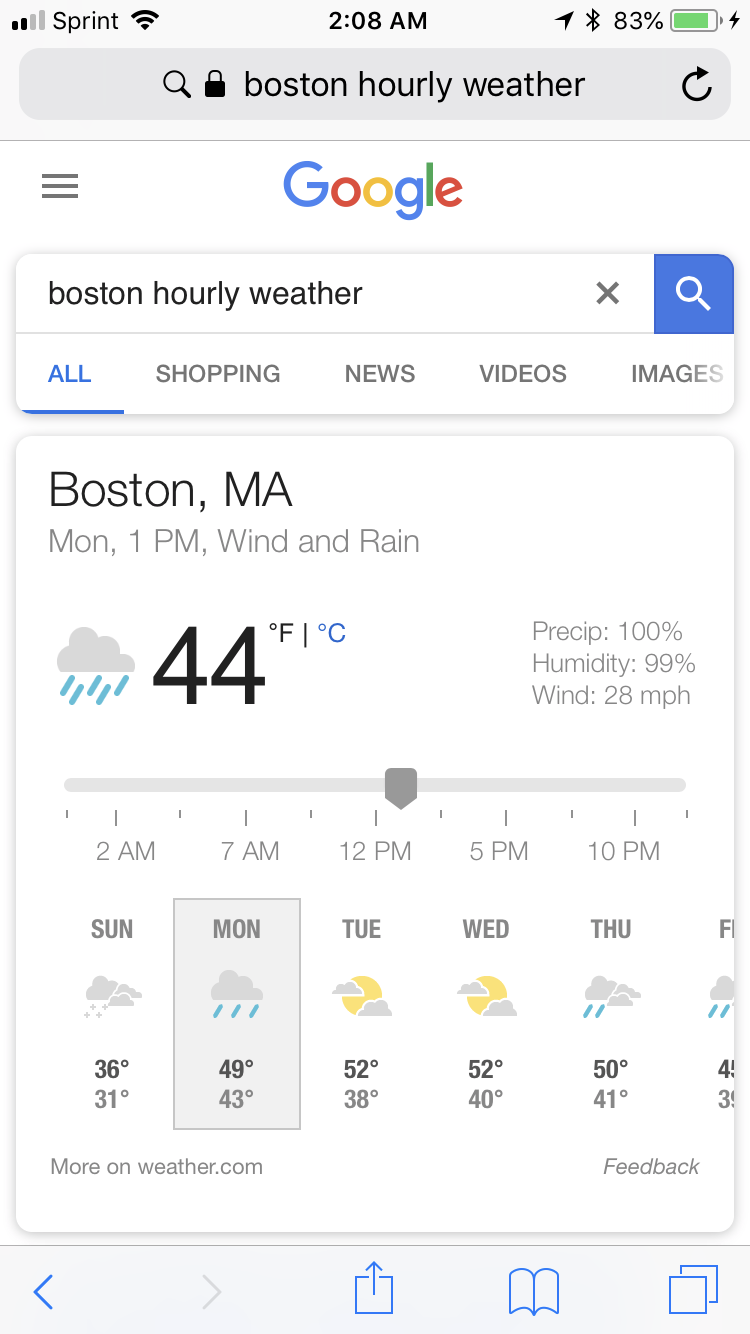Switch to the Videos tab
Screen dimensions: 750x1334
(523, 374)
